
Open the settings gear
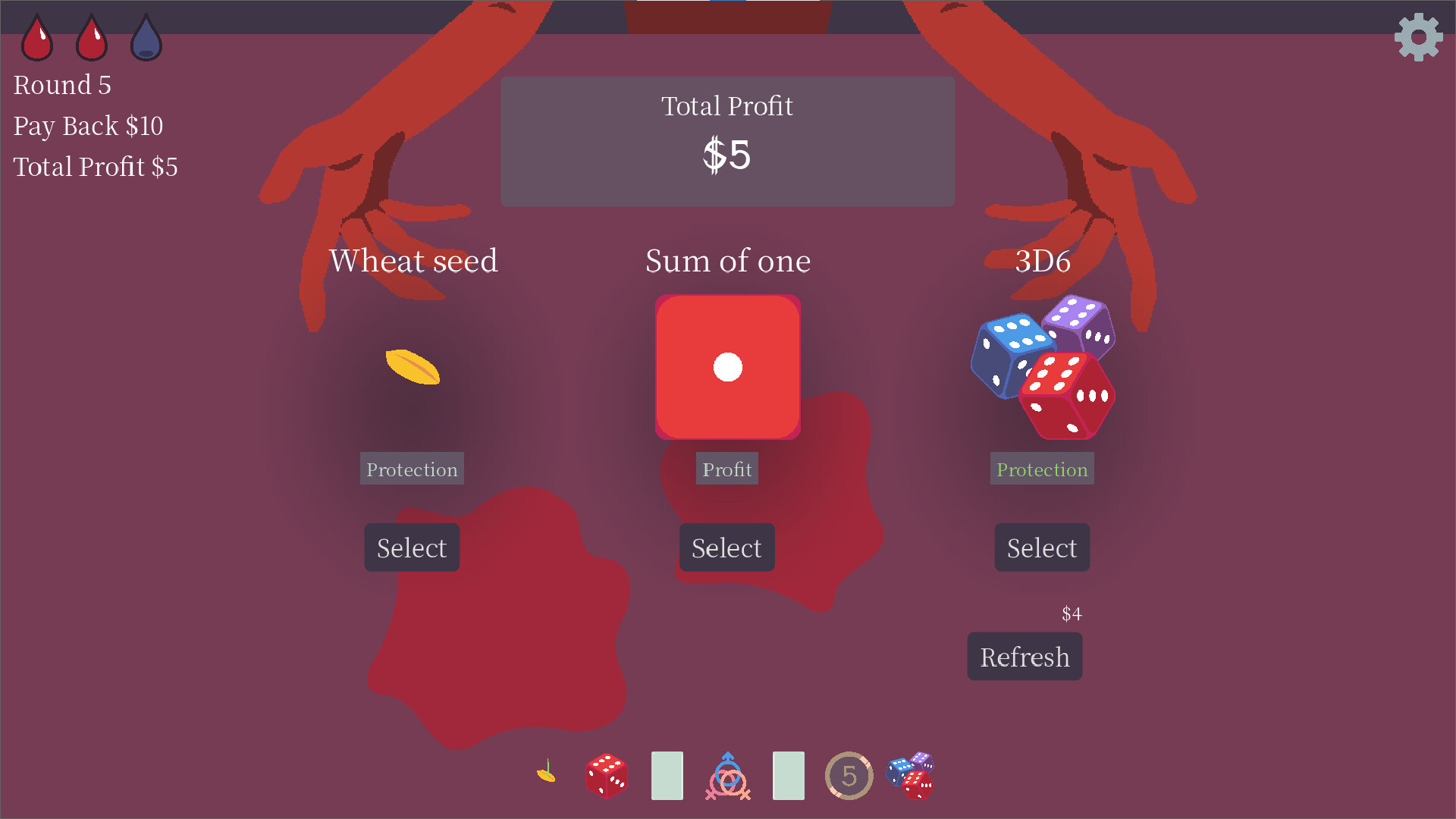coord(1418,37)
